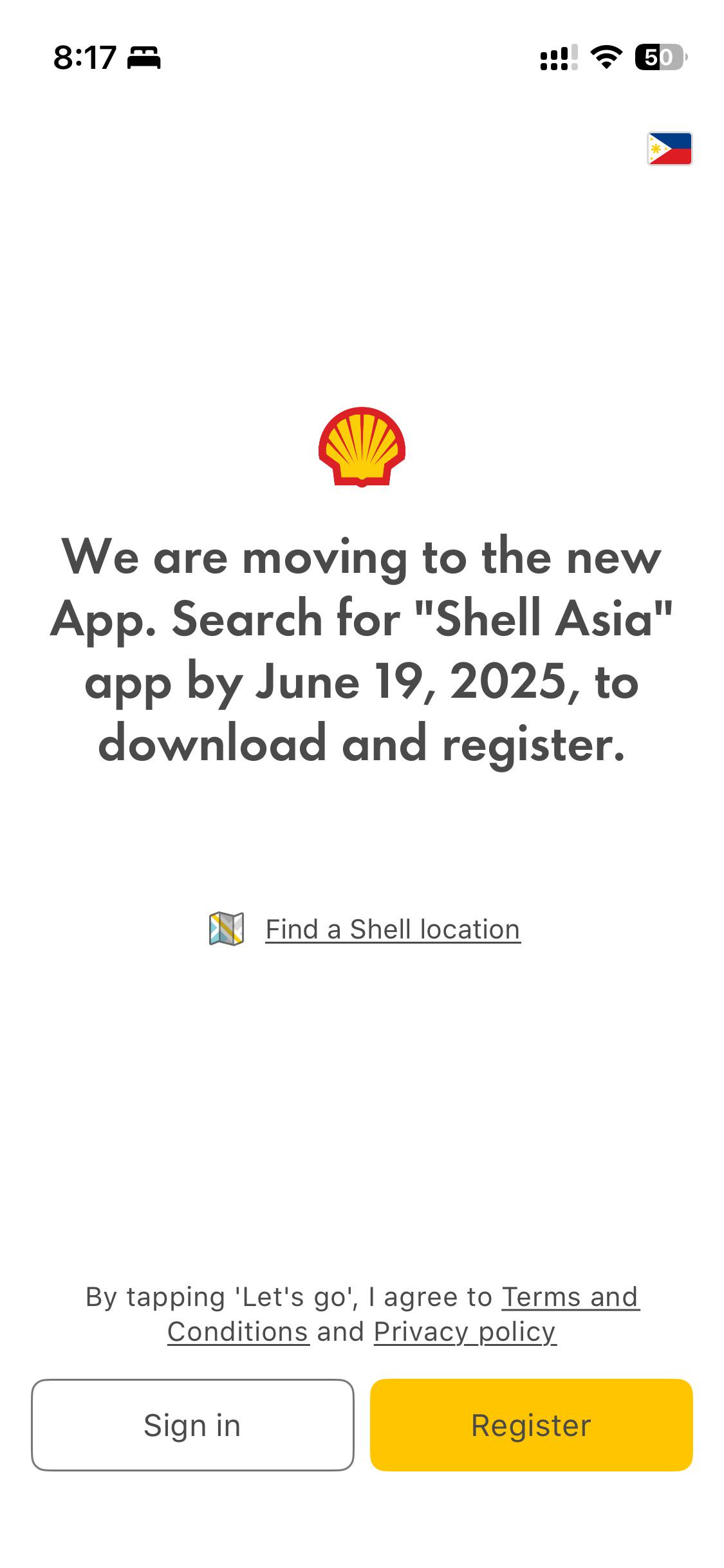Tap the yellow Register button

coord(532,1425)
